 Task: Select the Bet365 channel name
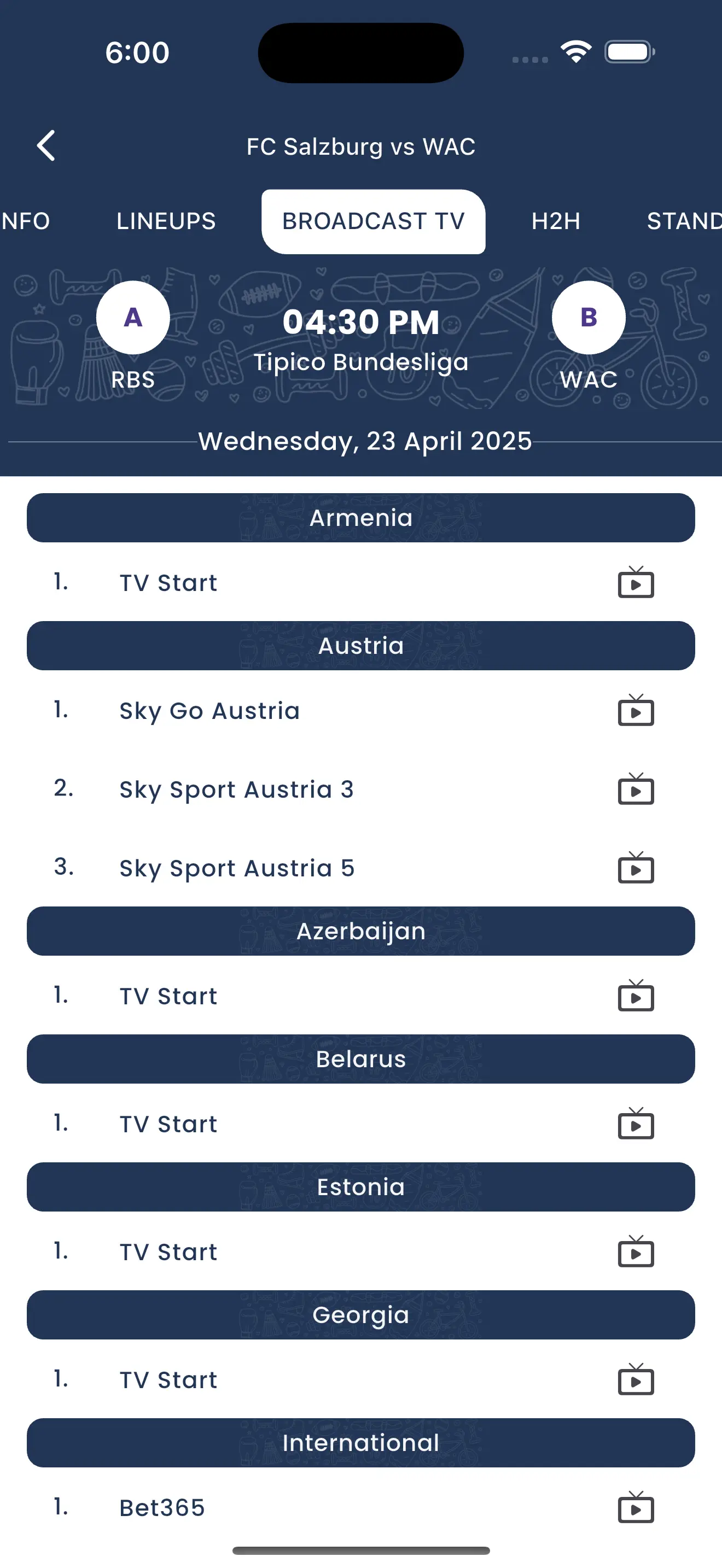pyautogui.click(x=161, y=1508)
